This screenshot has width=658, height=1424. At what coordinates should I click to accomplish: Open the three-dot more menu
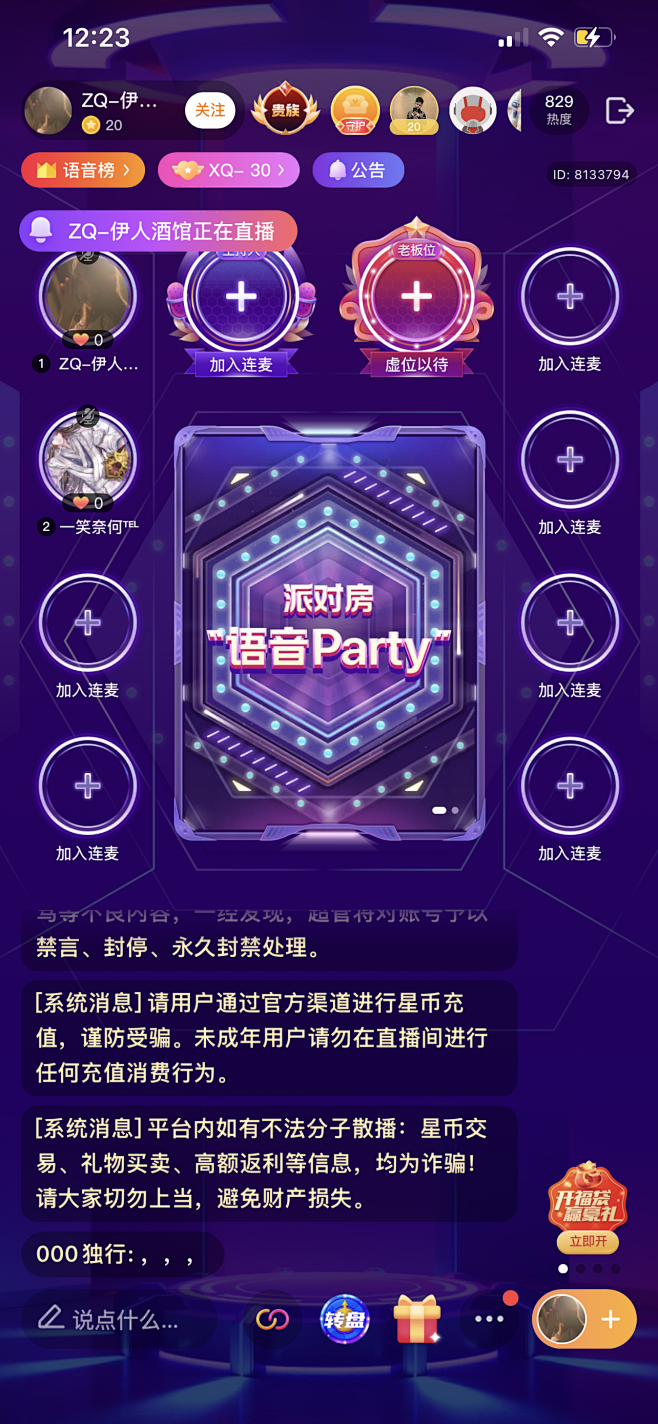click(489, 1319)
